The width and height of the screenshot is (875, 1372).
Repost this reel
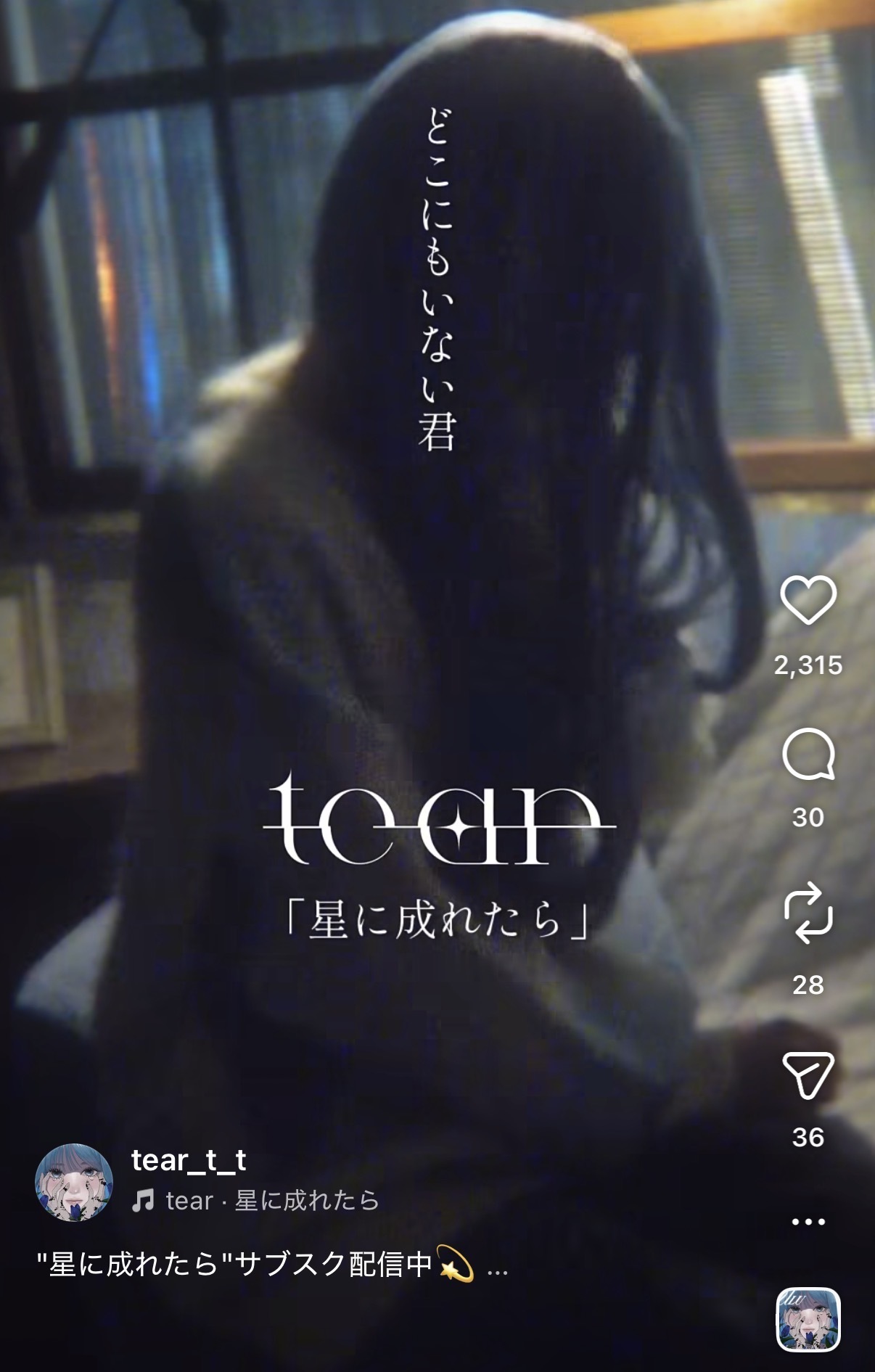tap(808, 913)
